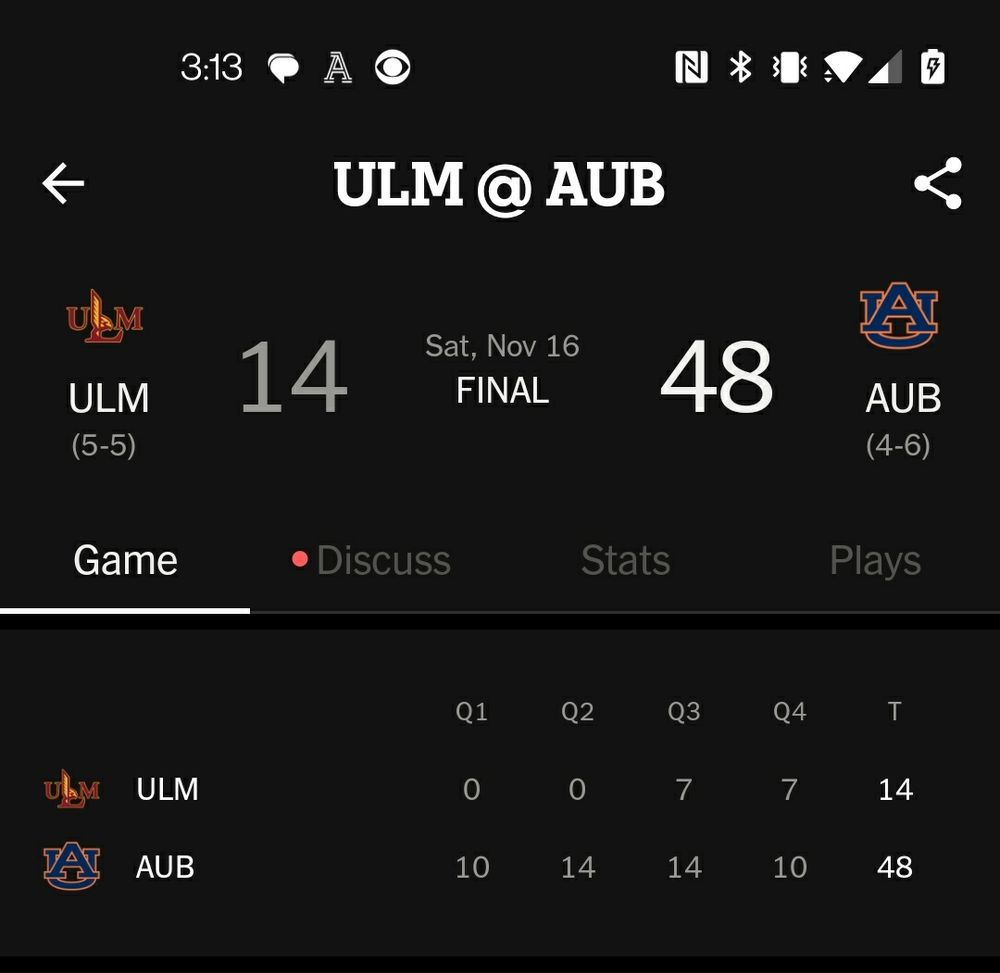
Task: Select the Game tab
Action: [125, 561]
